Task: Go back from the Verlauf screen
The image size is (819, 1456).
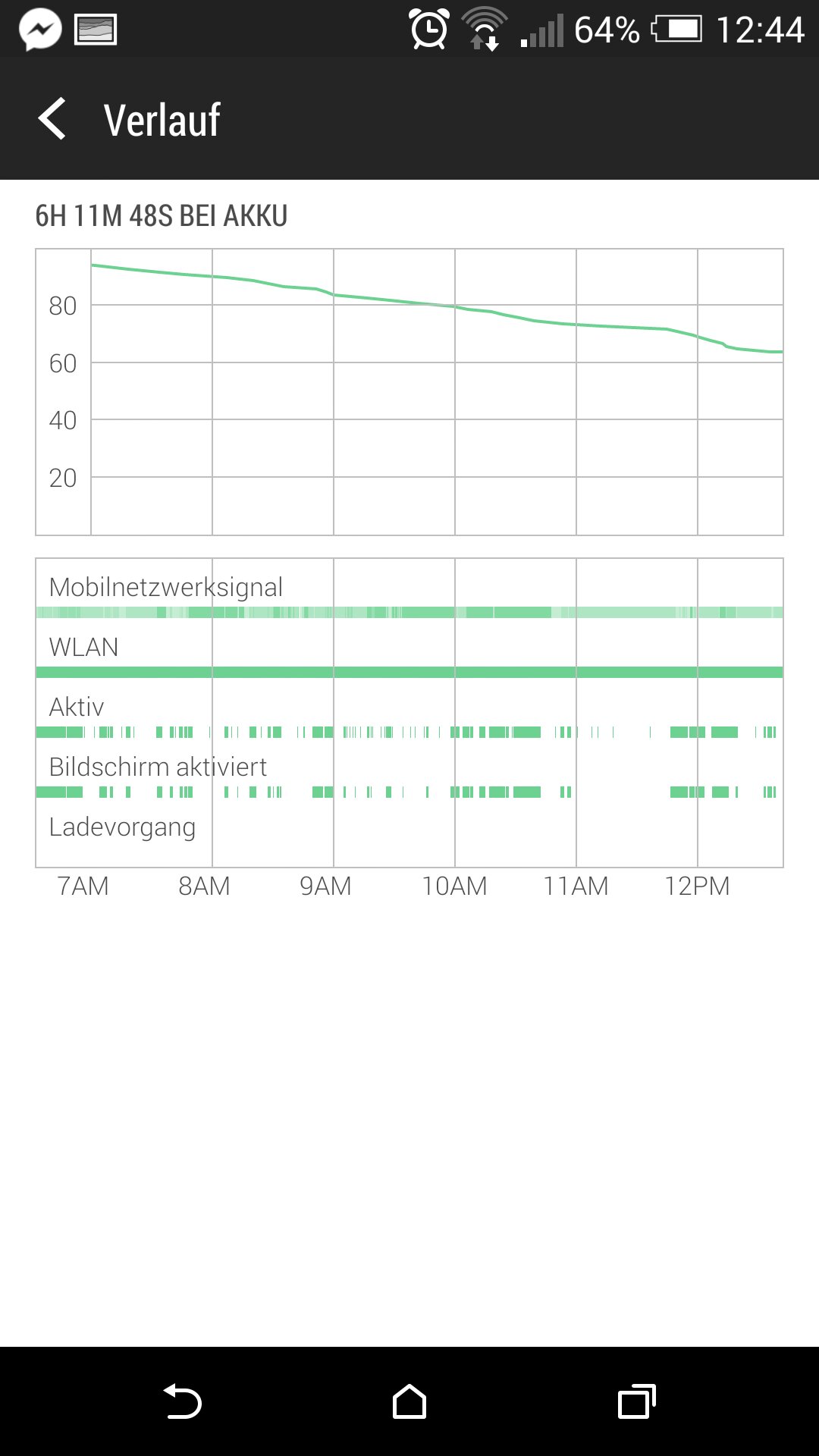Action: pyautogui.click(x=52, y=119)
